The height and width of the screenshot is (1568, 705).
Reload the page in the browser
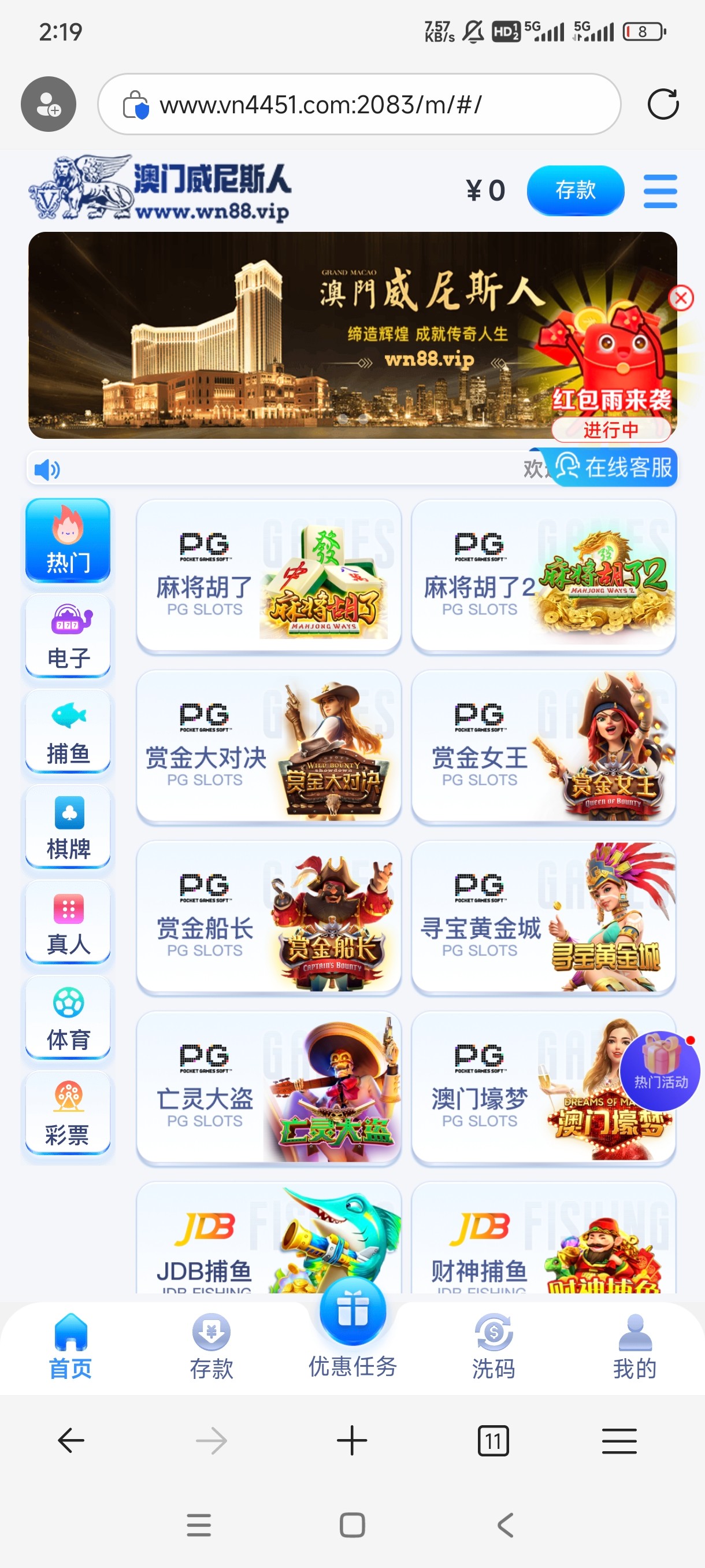click(x=662, y=104)
